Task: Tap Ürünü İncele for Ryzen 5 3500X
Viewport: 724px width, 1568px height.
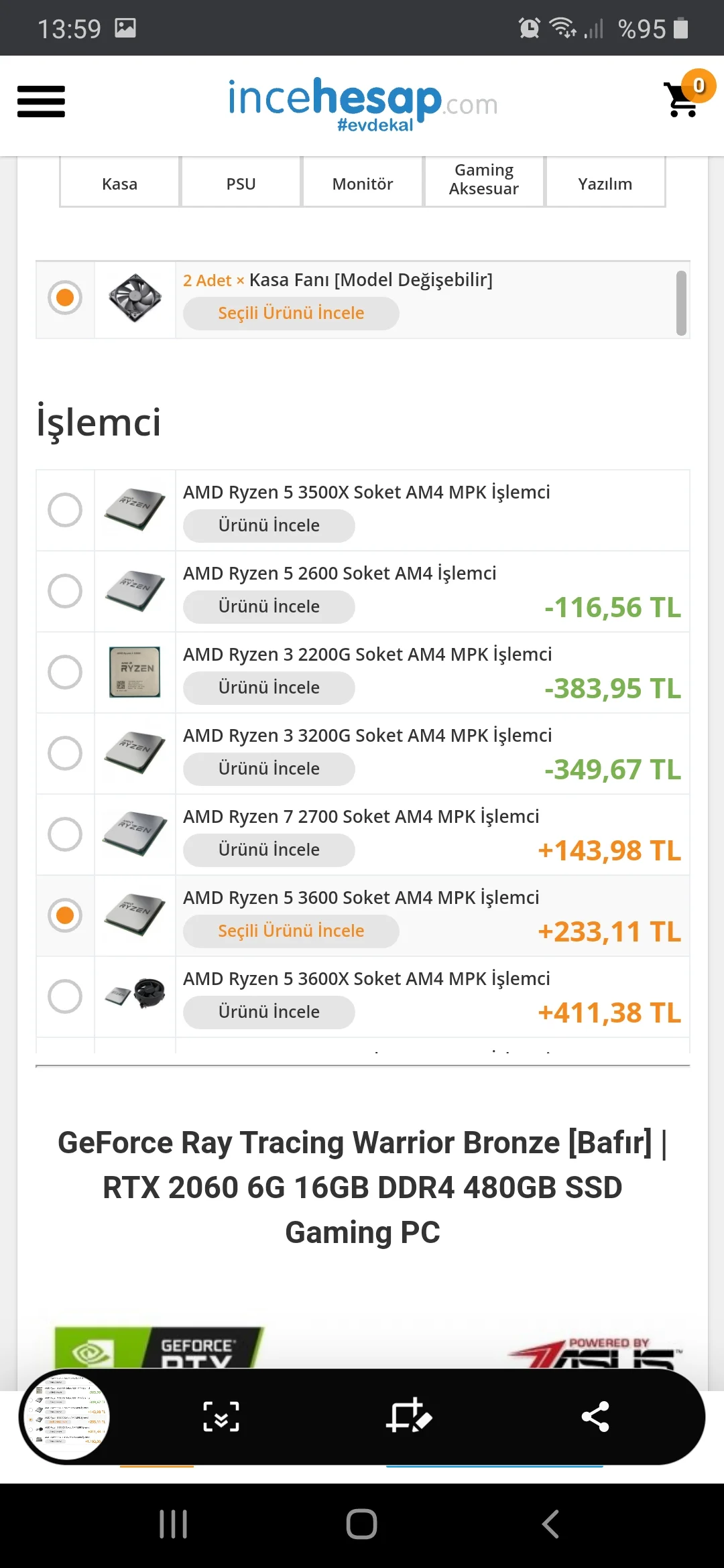Action: coord(269,526)
